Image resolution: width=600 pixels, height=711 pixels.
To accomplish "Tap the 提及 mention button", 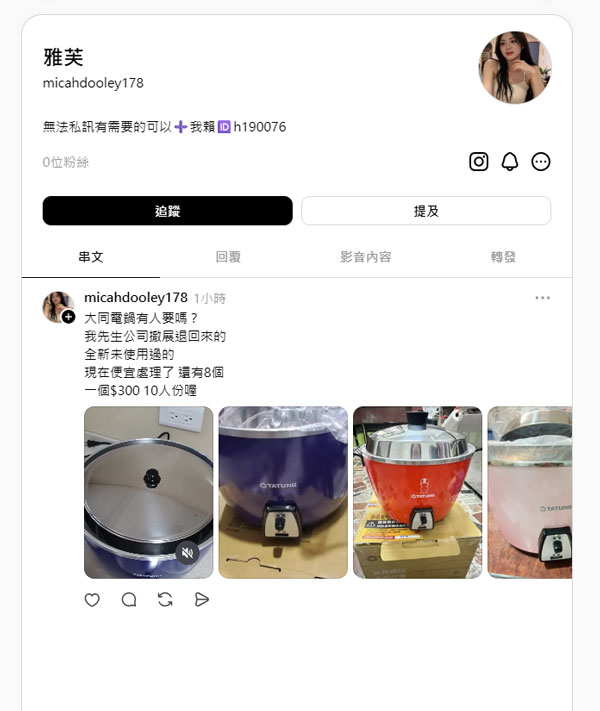I will click(x=426, y=211).
